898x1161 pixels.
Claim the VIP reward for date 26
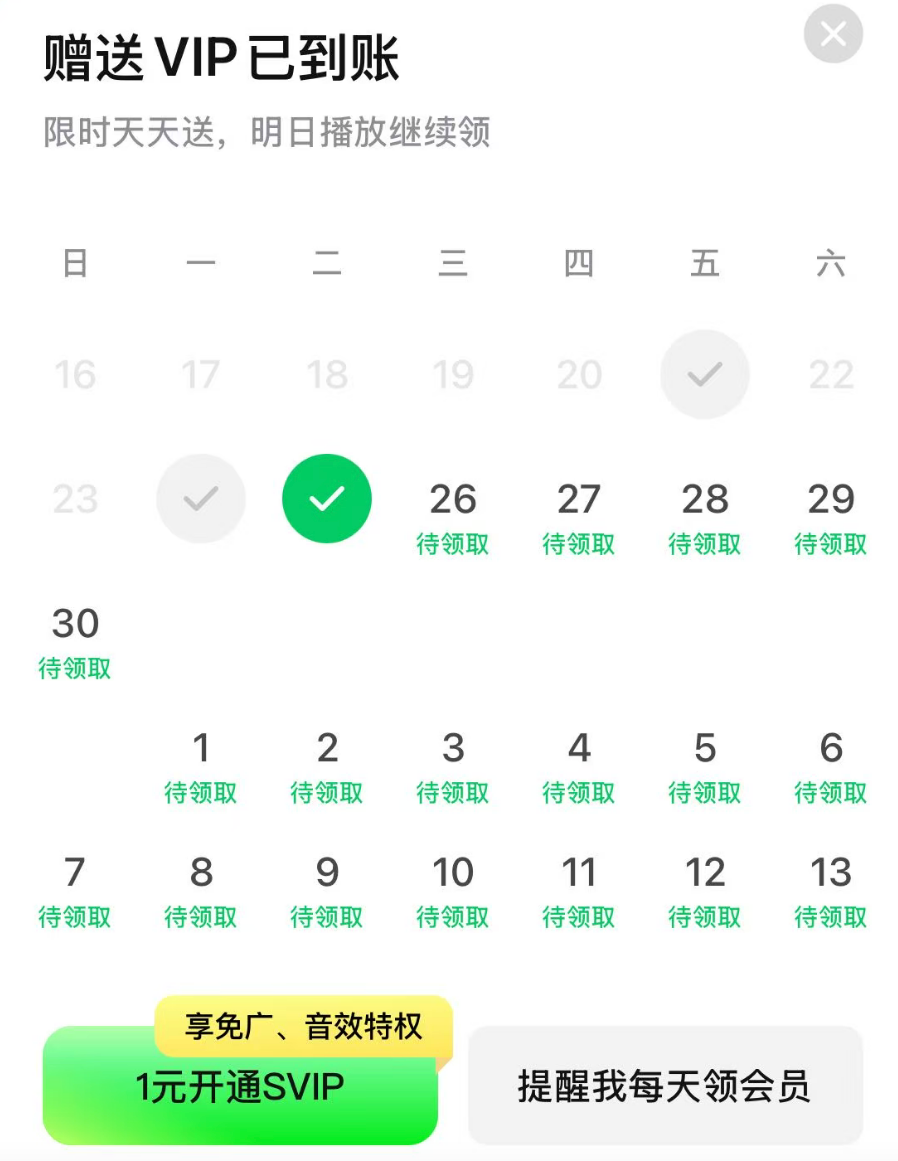[453, 516]
